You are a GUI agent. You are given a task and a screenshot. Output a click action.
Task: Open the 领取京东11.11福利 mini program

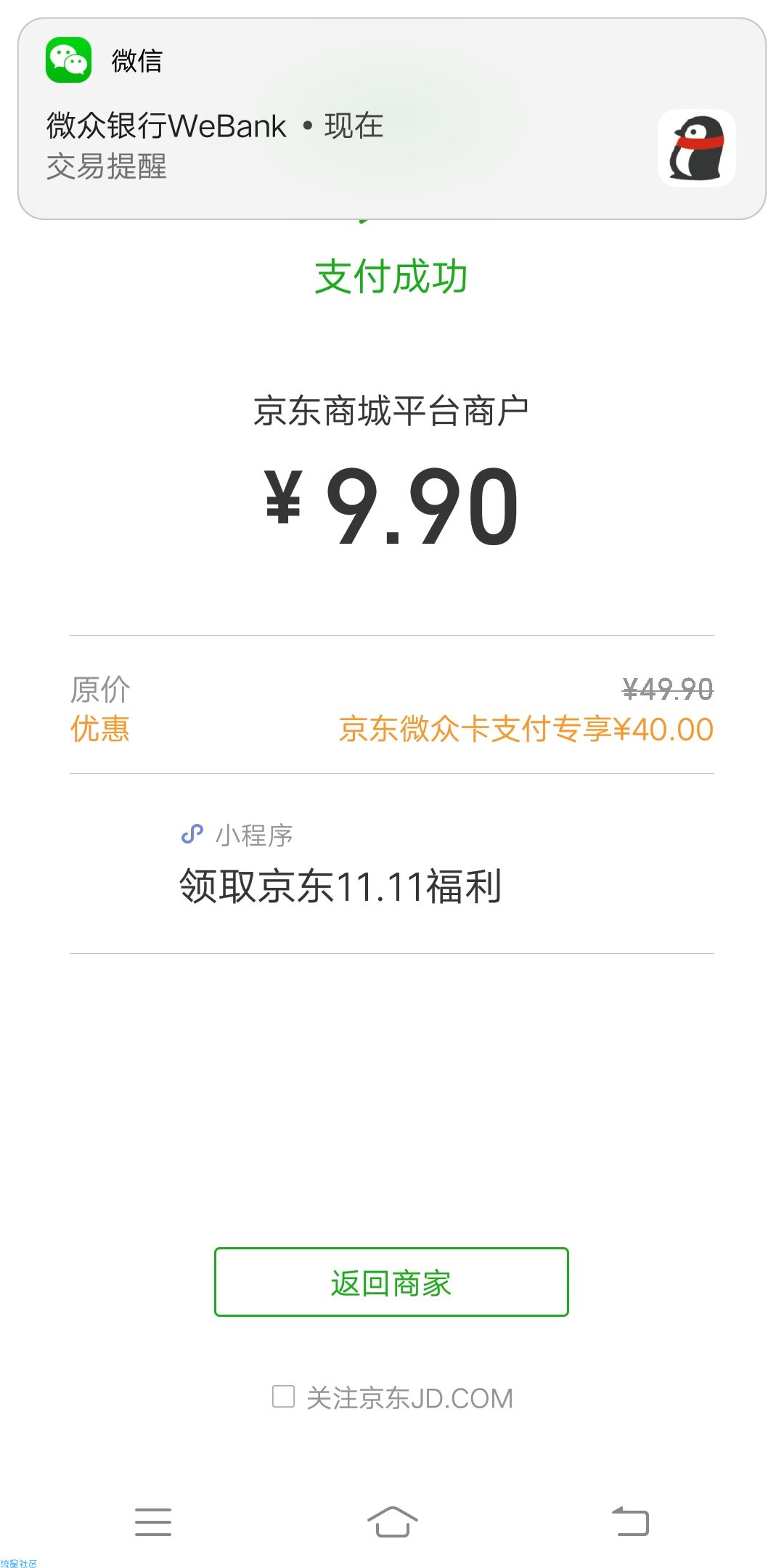click(392, 864)
